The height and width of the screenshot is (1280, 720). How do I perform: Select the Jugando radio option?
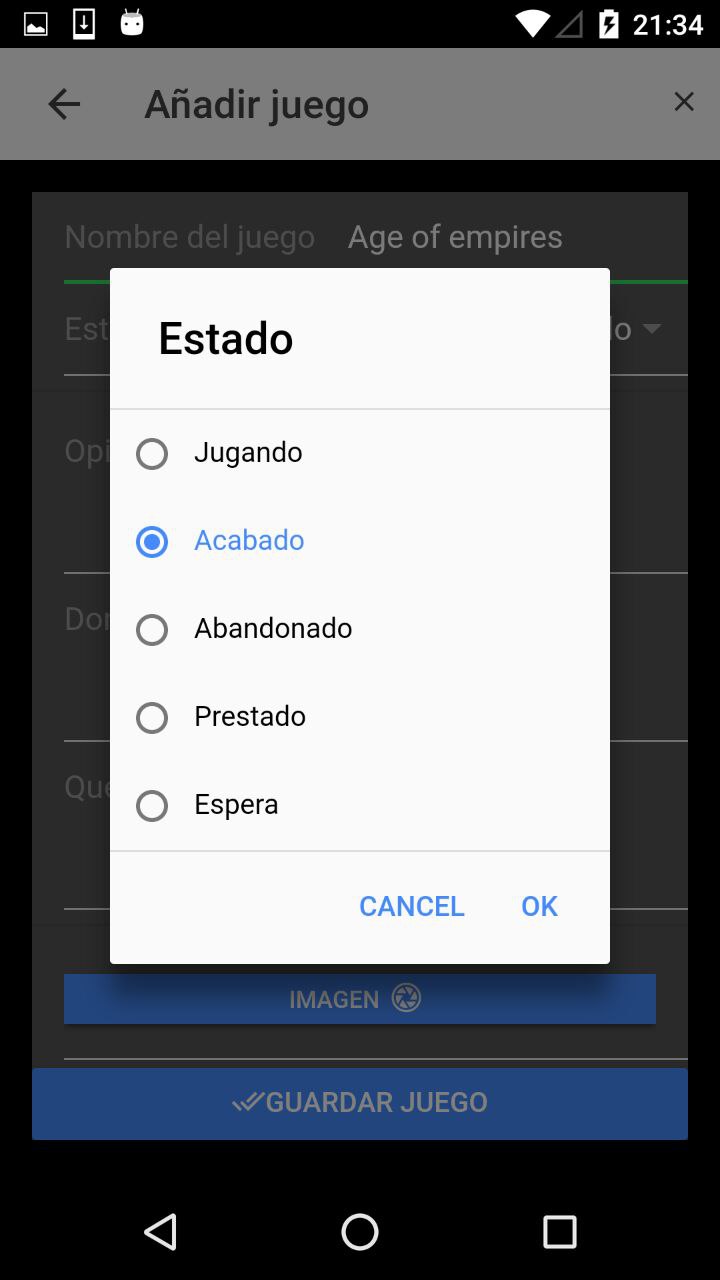152,454
